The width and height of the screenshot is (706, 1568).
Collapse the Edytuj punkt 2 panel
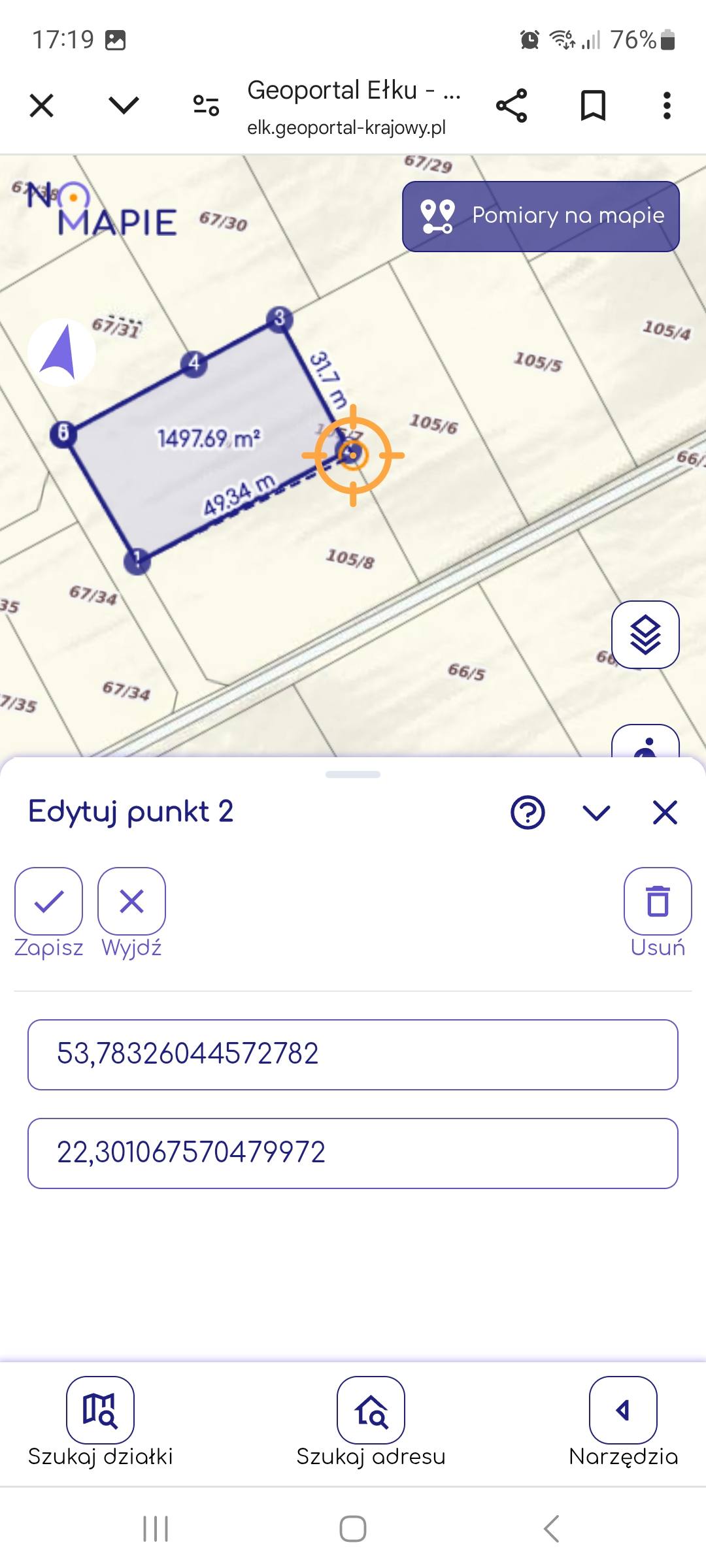(x=596, y=813)
